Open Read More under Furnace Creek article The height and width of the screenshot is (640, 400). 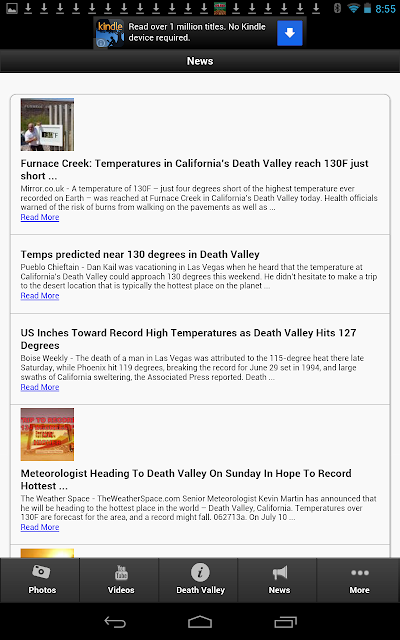[40, 217]
